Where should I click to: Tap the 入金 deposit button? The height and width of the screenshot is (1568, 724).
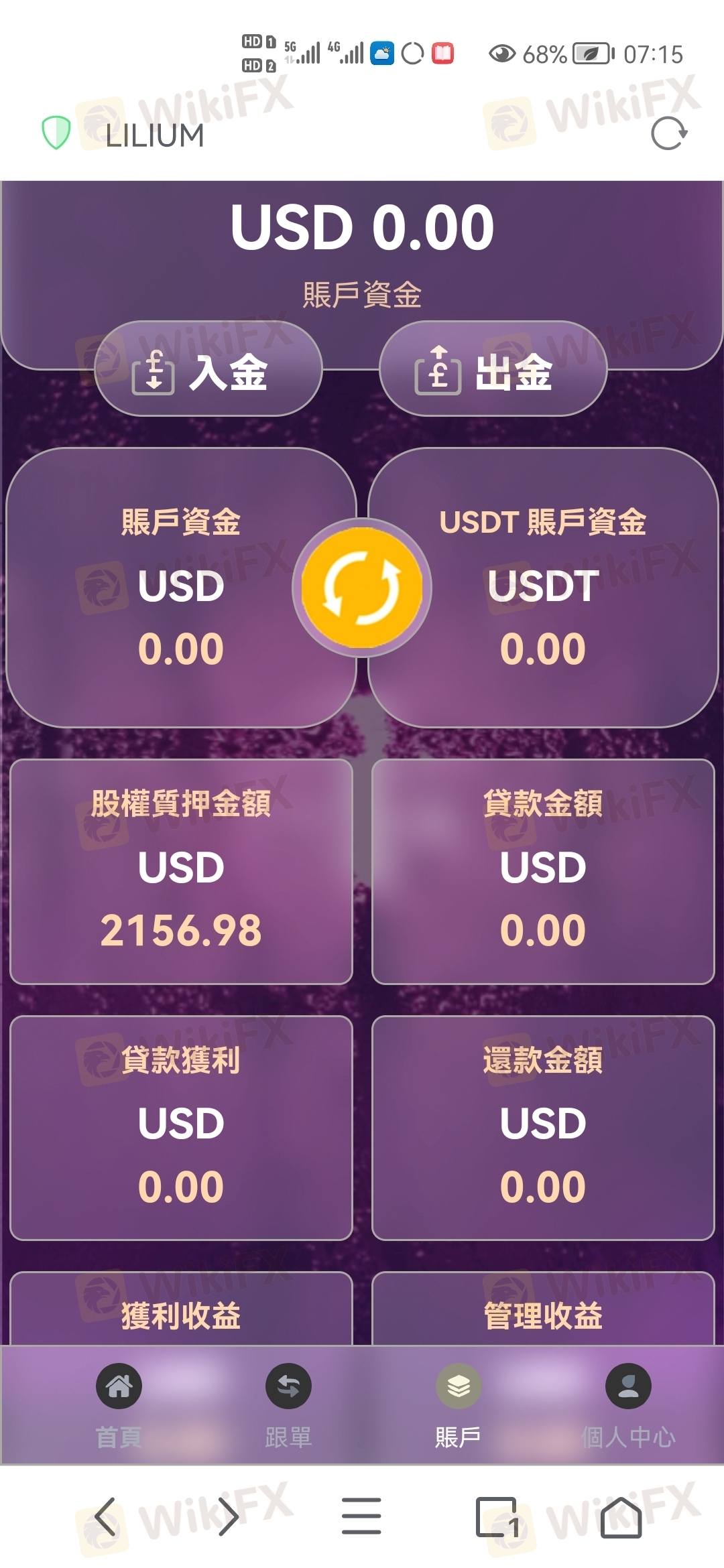point(208,370)
